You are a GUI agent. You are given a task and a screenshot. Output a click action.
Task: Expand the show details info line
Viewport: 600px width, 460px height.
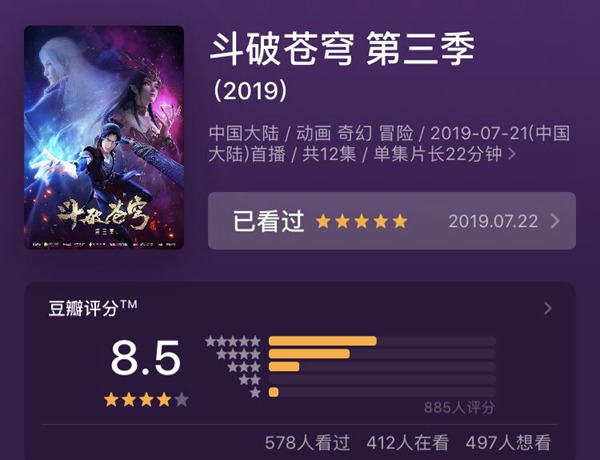click(x=512, y=155)
